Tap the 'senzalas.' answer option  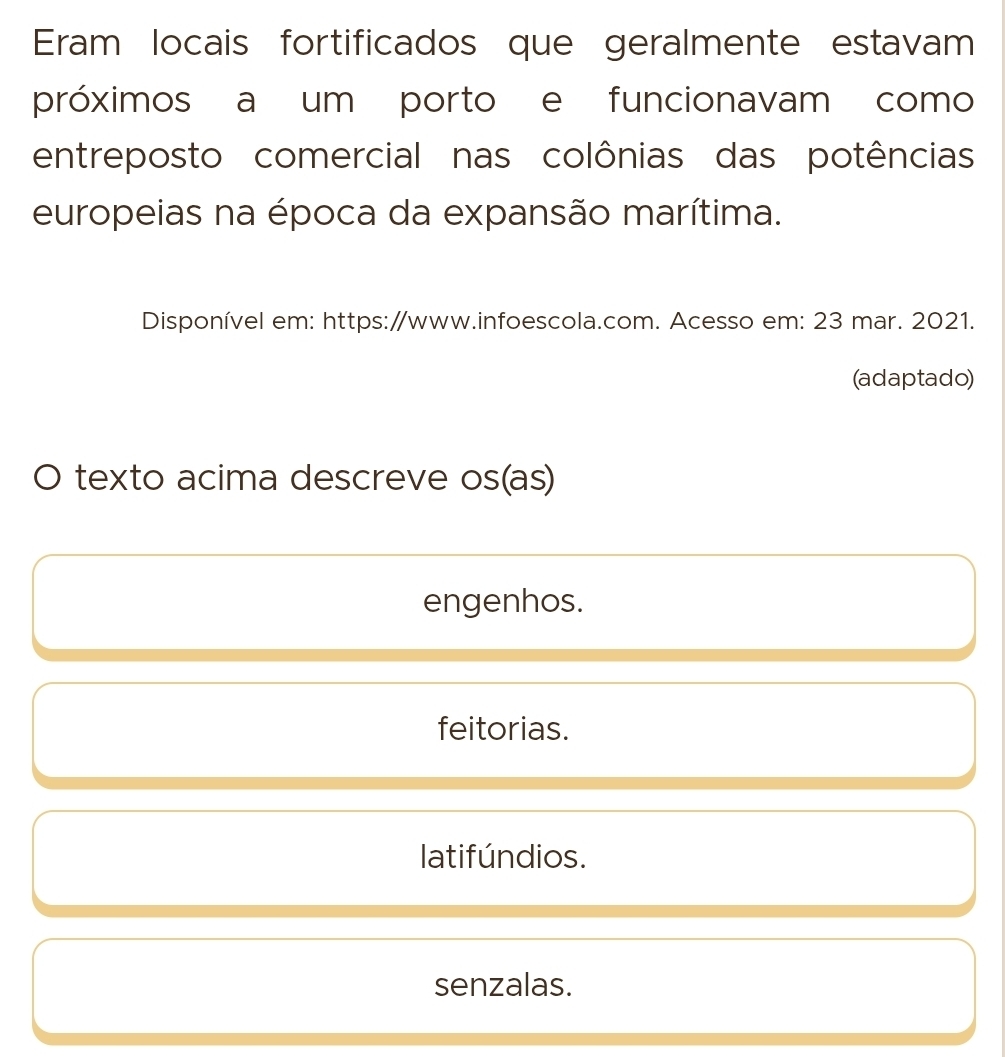coord(503,986)
